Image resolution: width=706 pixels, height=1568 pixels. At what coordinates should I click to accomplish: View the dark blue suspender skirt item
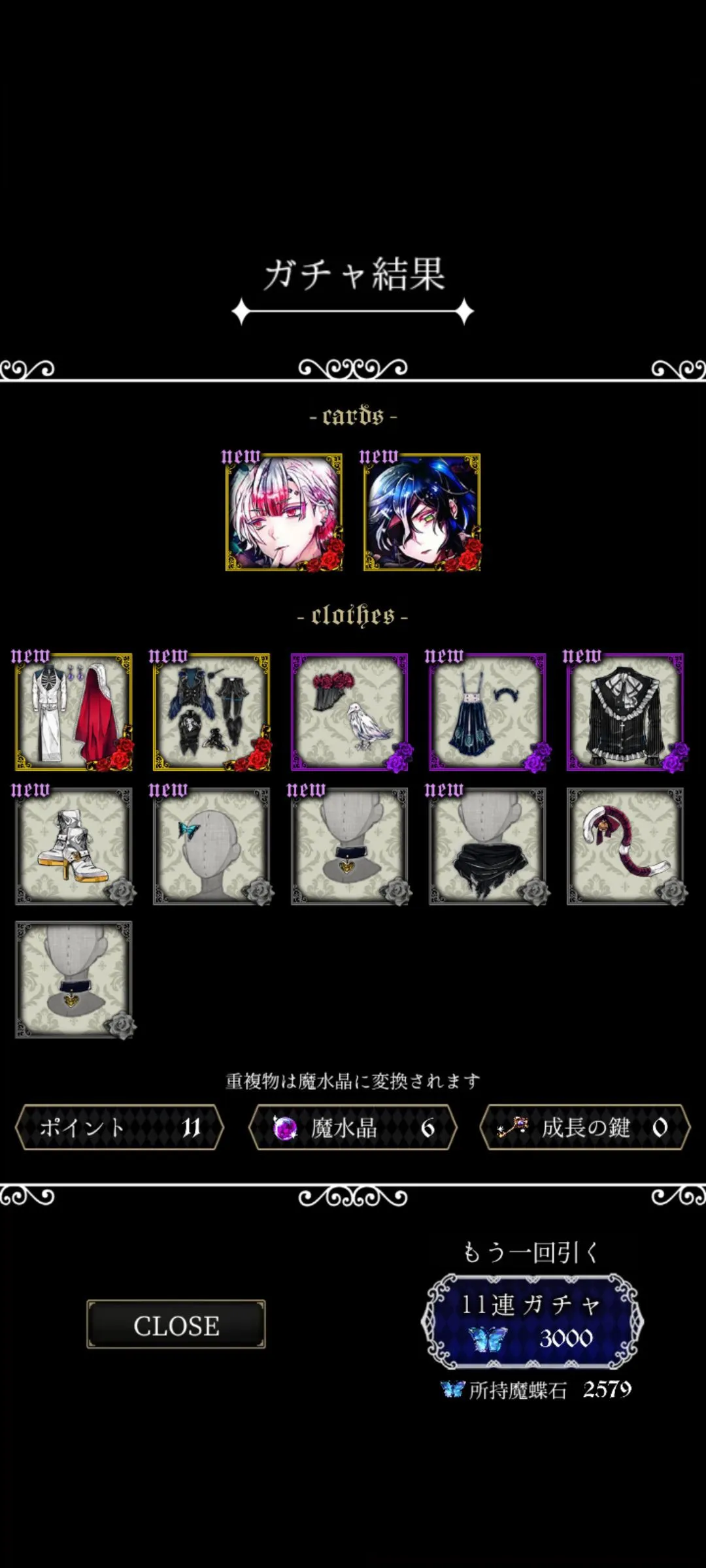pyautogui.click(x=488, y=712)
